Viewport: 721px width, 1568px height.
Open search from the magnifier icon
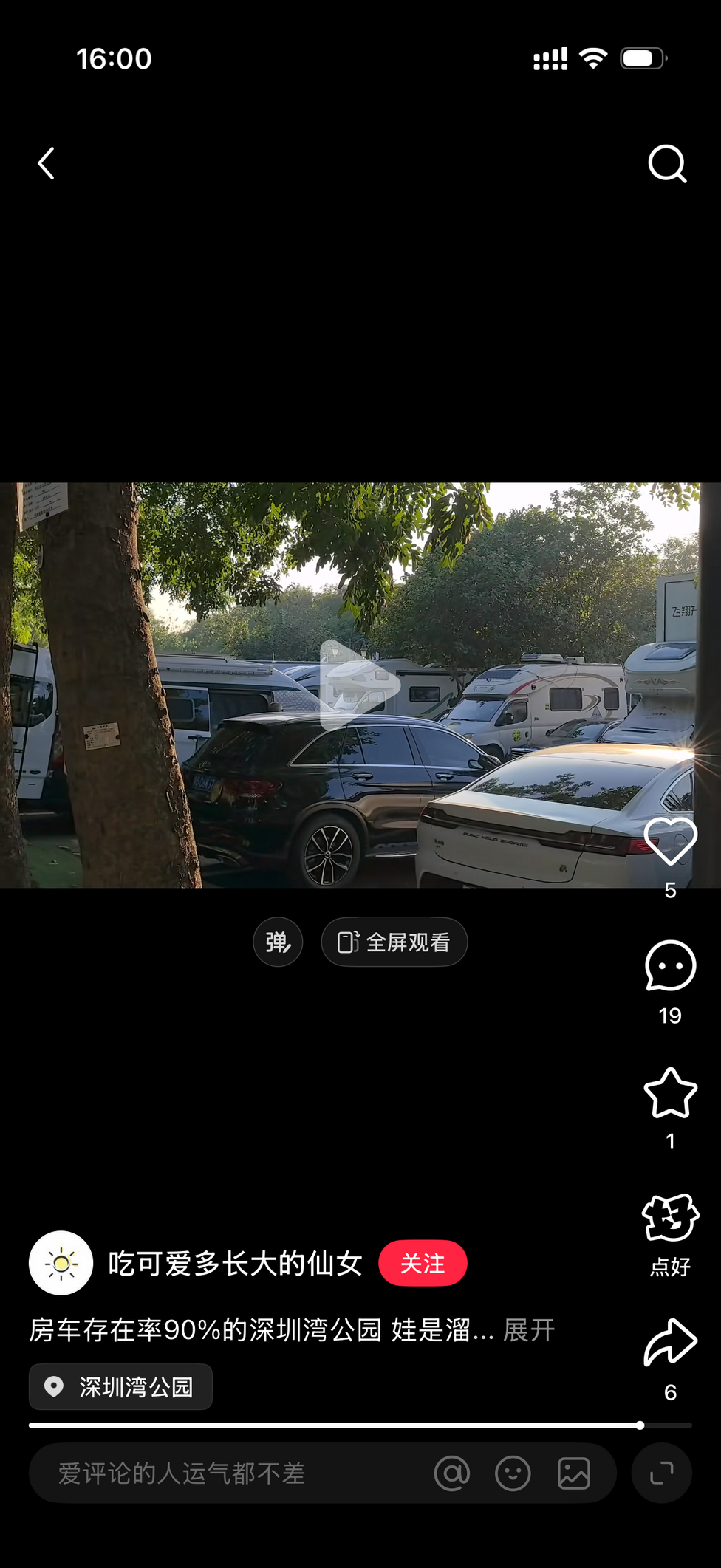point(667,163)
